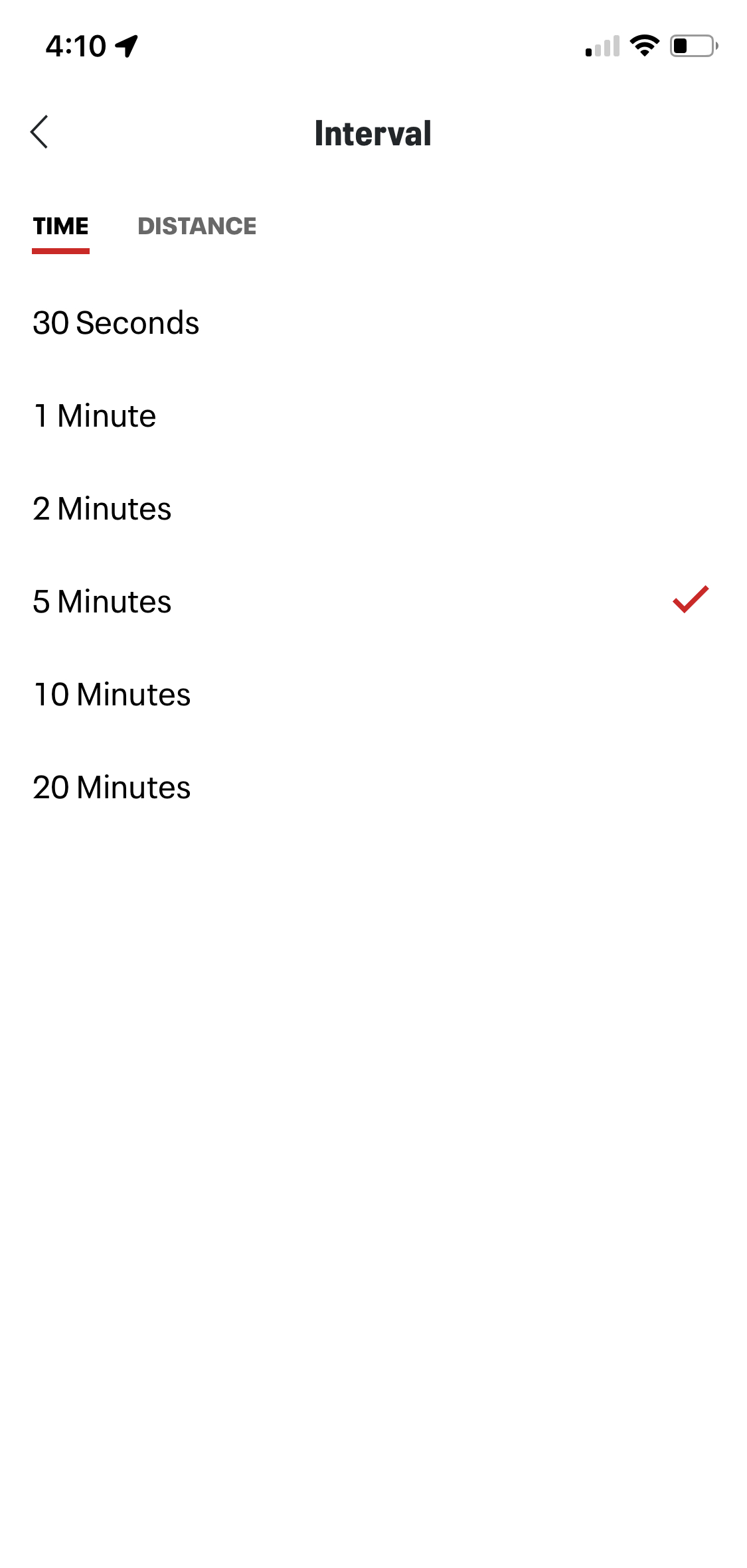The image size is (747, 1568).
Task: Choose the 20 Minutes interval
Action: point(112,788)
